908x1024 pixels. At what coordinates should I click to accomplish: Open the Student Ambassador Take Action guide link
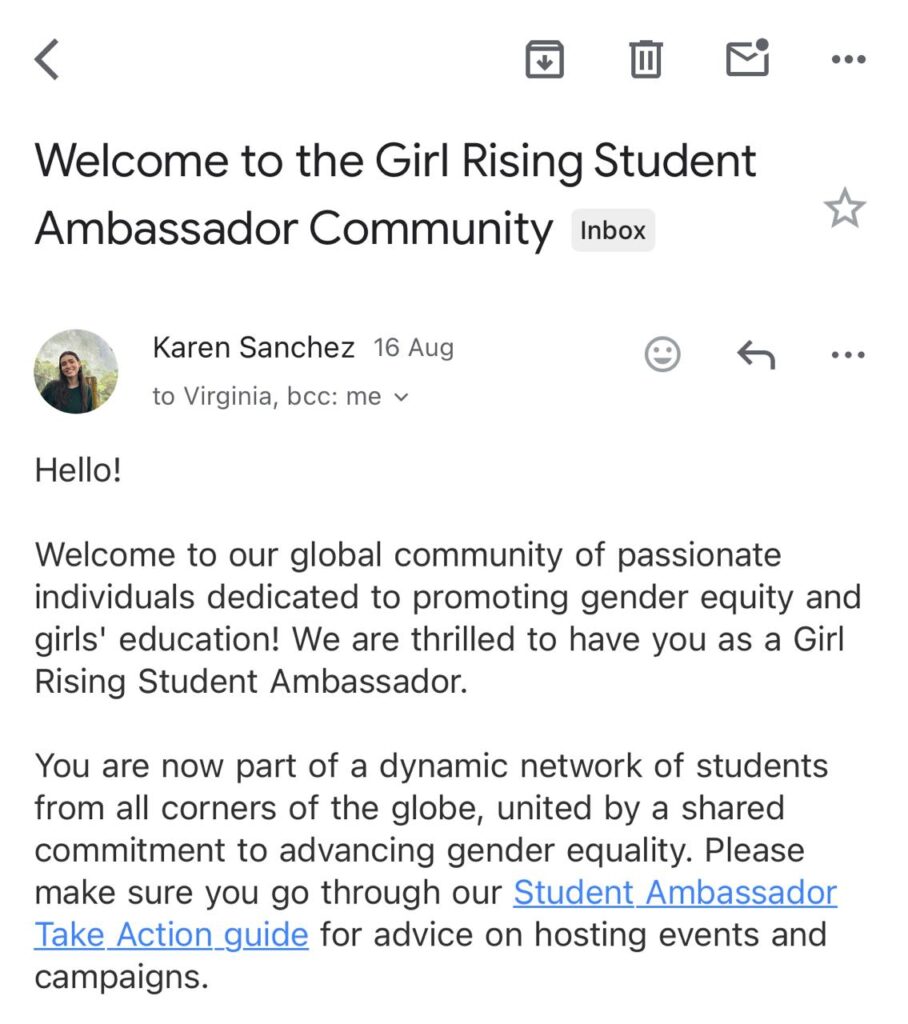coord(675,892)
